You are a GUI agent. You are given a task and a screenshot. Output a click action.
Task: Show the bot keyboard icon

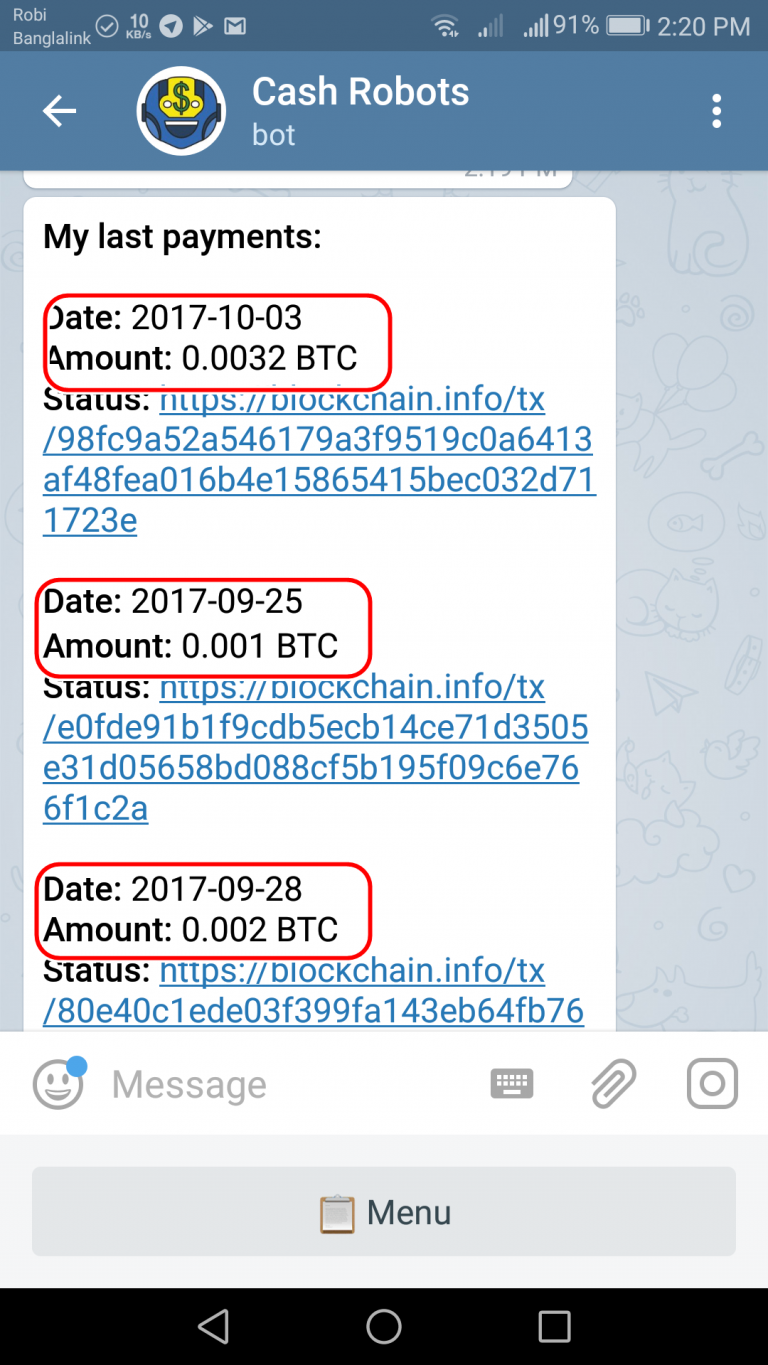point(512,1084)
